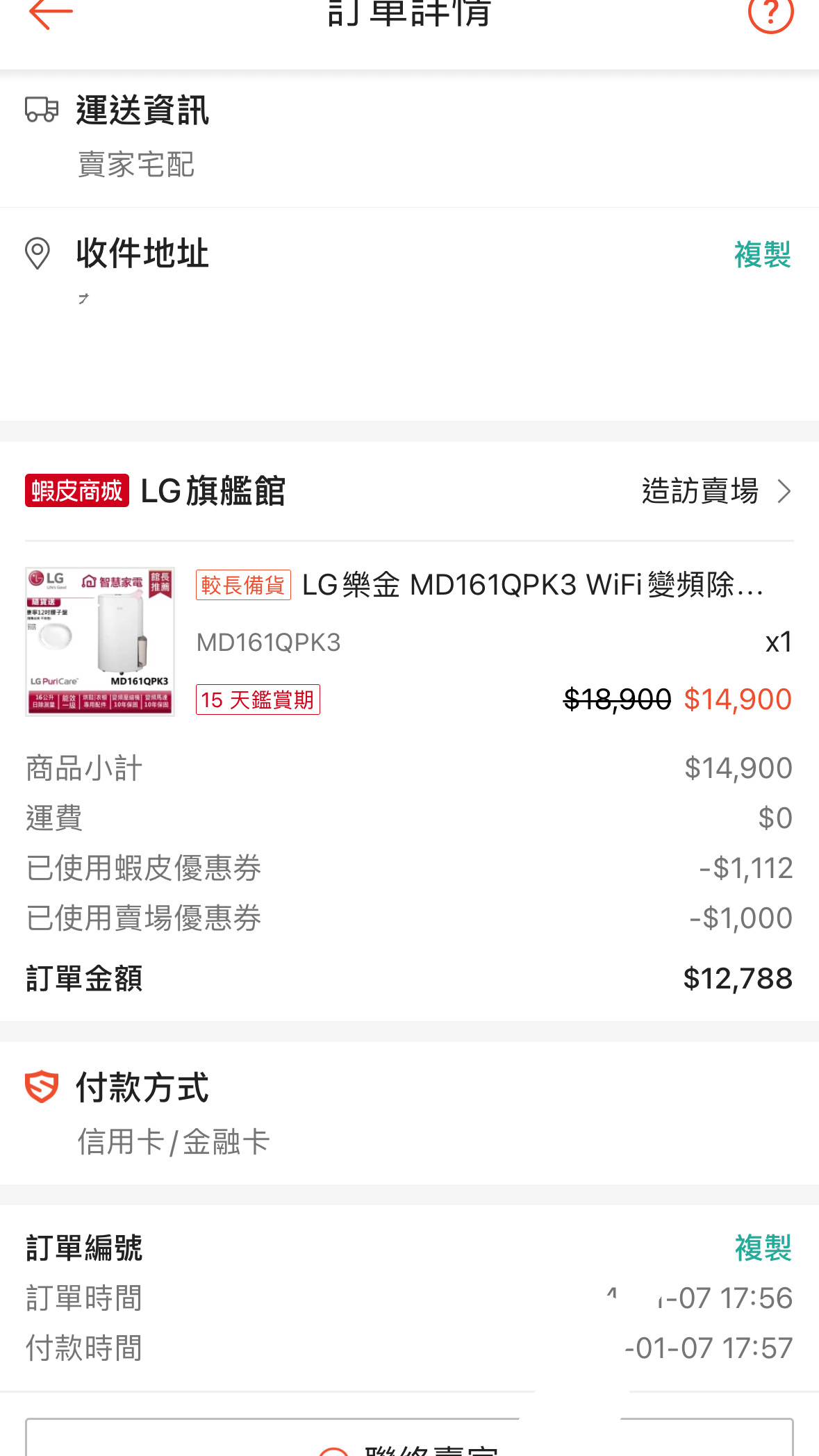This screenshot has width=819, height=1456.
Task: Copy the 收件地址 delivery address
Action: click(x=762, y=255)
